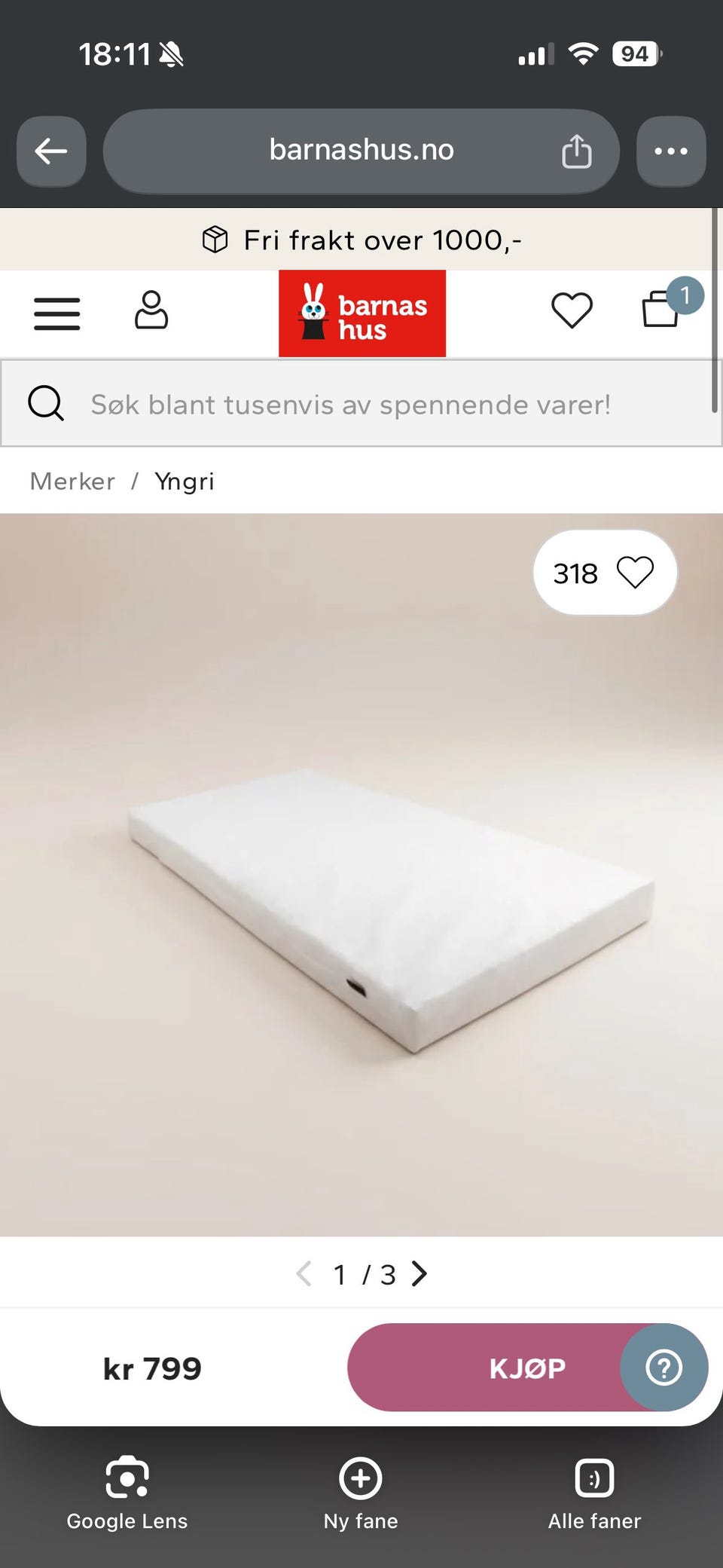
Task: Open the help question mark bubble
Action: (x=664, y=1368)
